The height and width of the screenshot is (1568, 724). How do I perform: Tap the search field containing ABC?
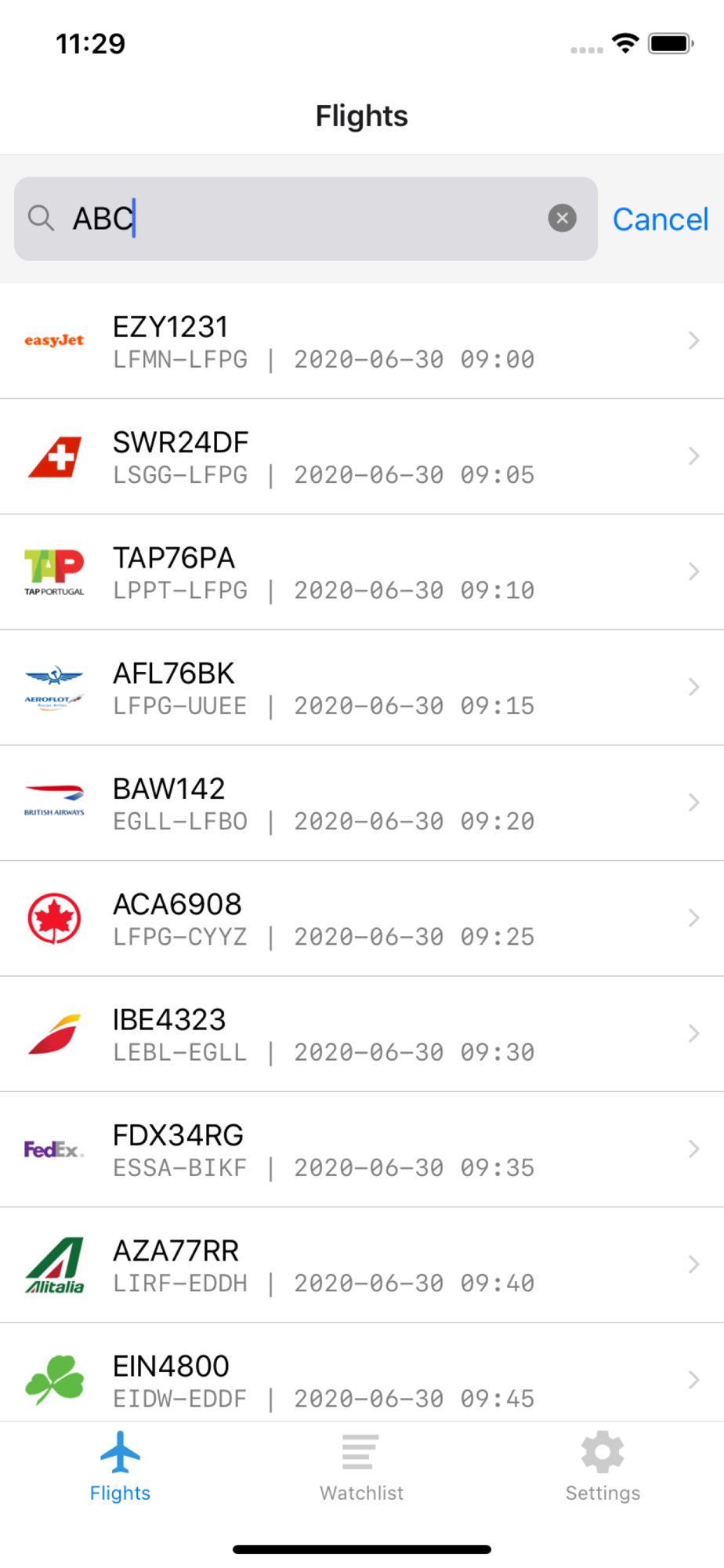306,219
